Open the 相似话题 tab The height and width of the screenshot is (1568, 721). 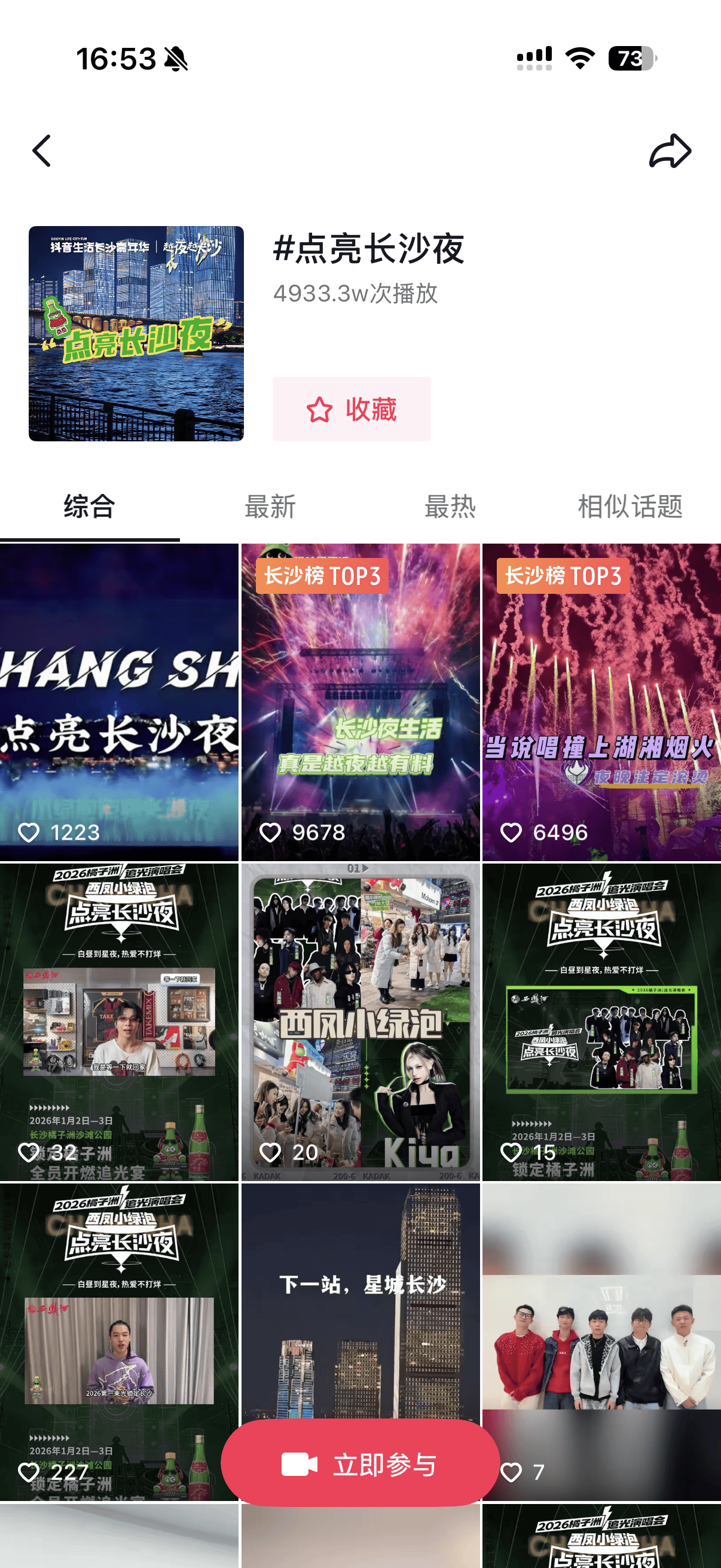[630, 507]
